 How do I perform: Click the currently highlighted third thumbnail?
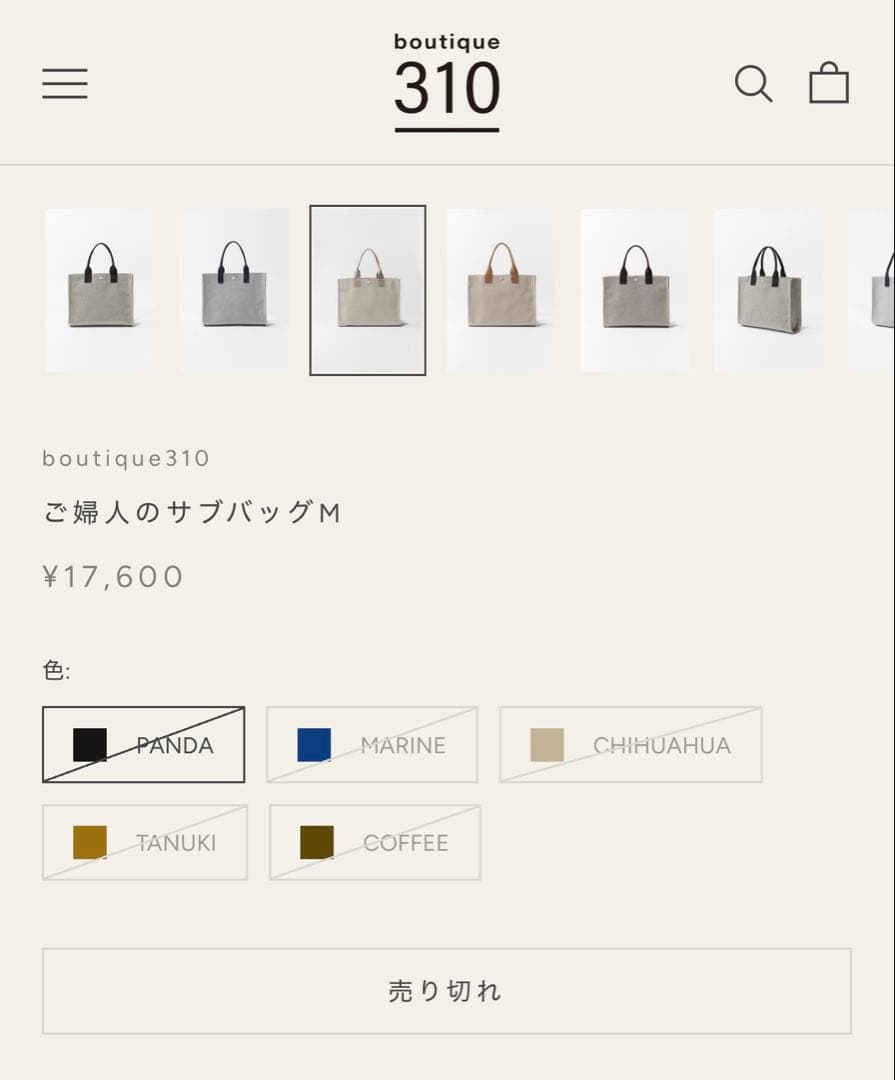pos(368,290)
